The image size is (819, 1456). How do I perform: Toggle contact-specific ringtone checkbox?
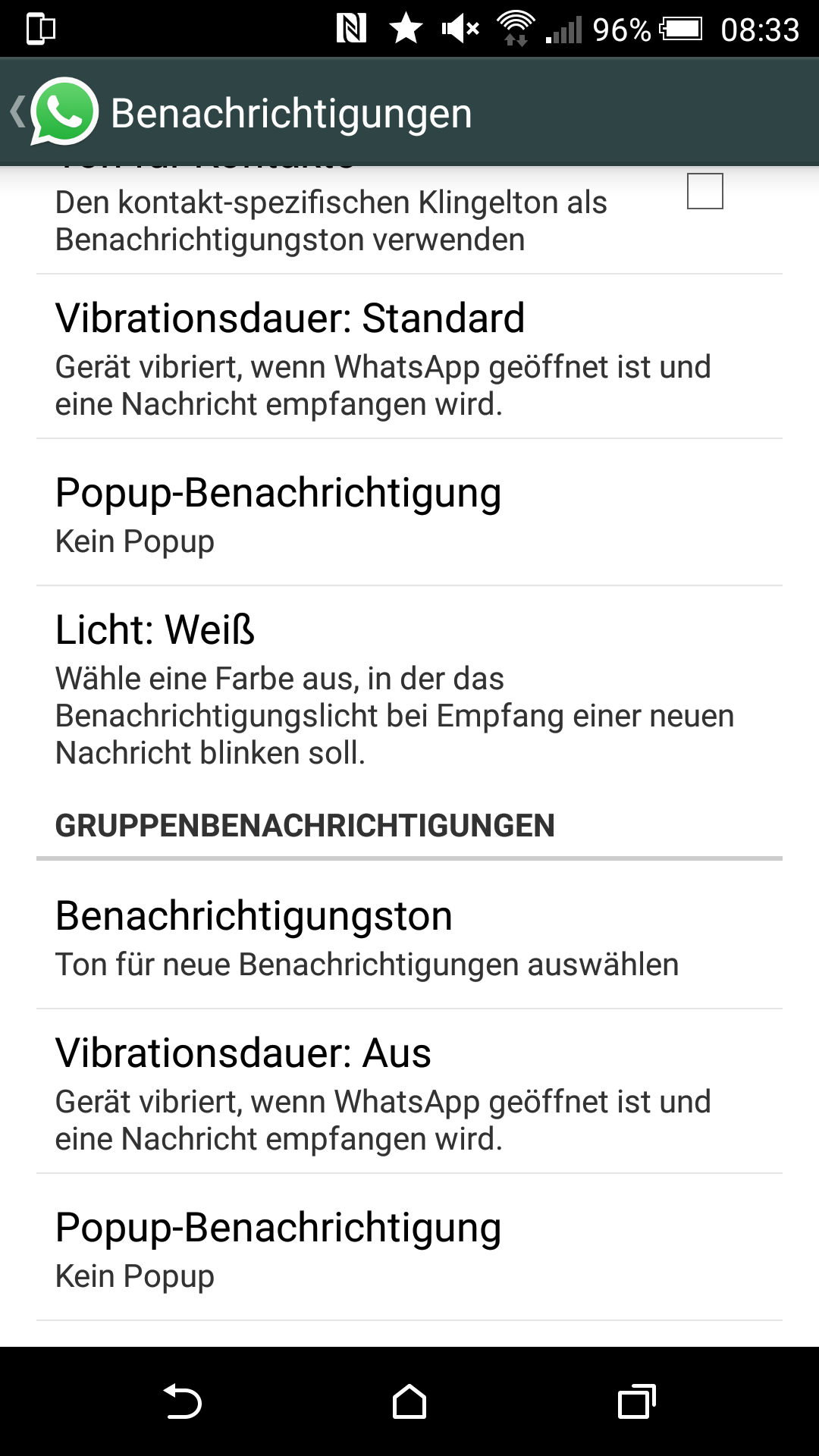[x=704, y=191]
